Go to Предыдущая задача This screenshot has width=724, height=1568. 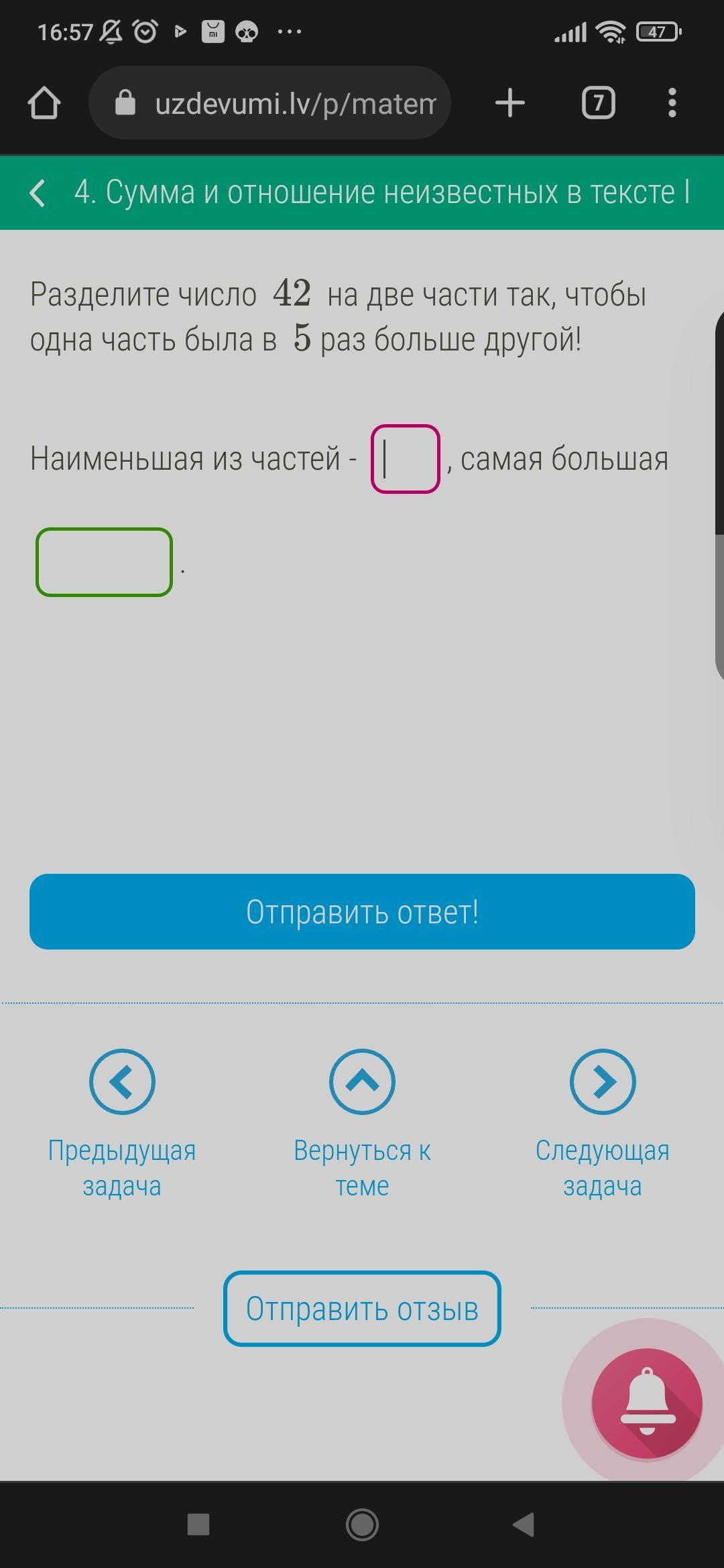122,1082
